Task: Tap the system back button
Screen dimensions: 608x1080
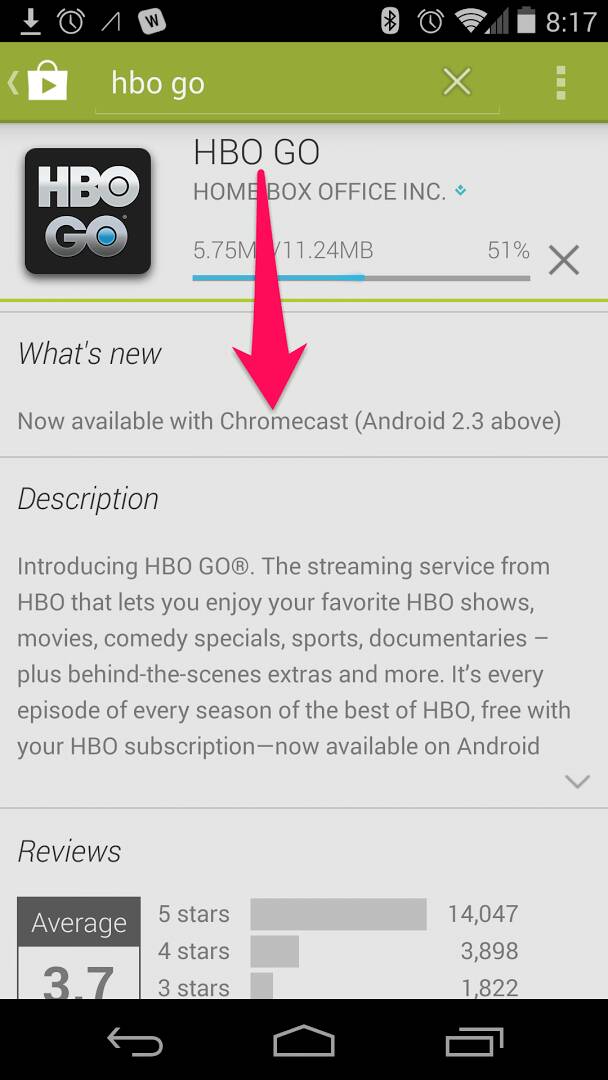Action: point(135,1041)
